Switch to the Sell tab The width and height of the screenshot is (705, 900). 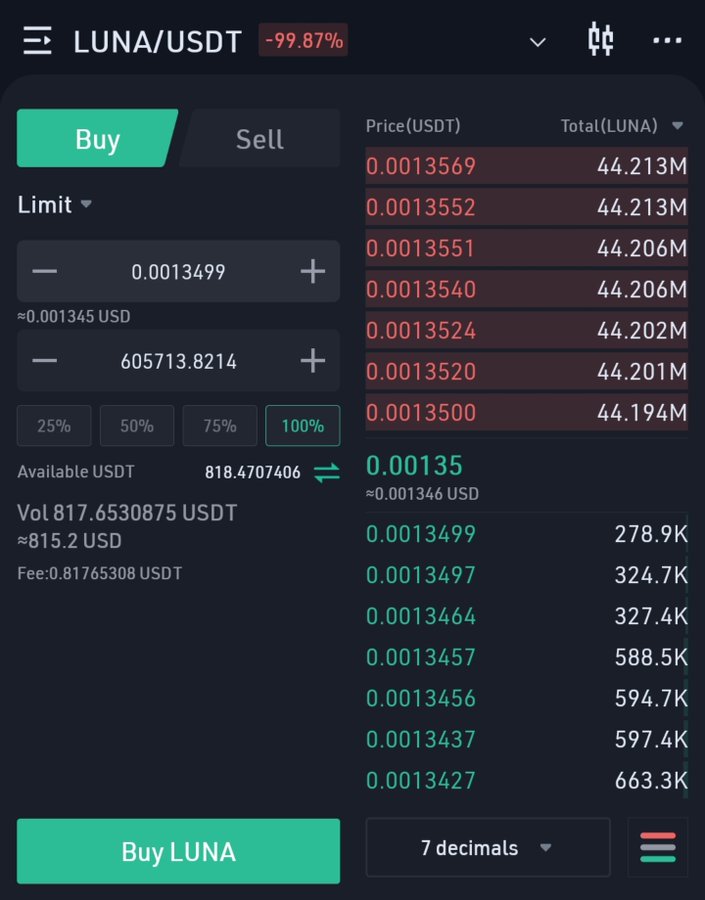point(260,139)
